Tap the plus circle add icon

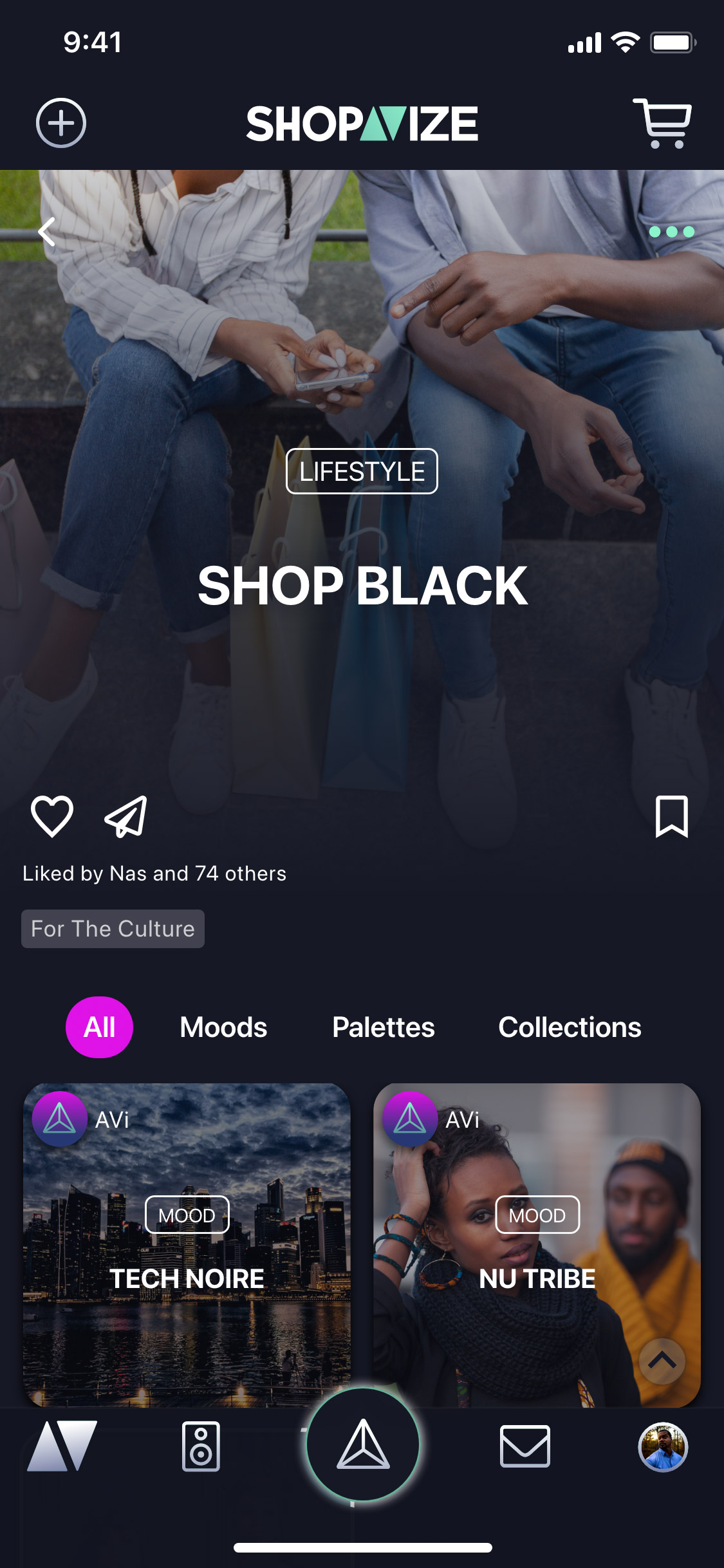[x=60, y=123]
